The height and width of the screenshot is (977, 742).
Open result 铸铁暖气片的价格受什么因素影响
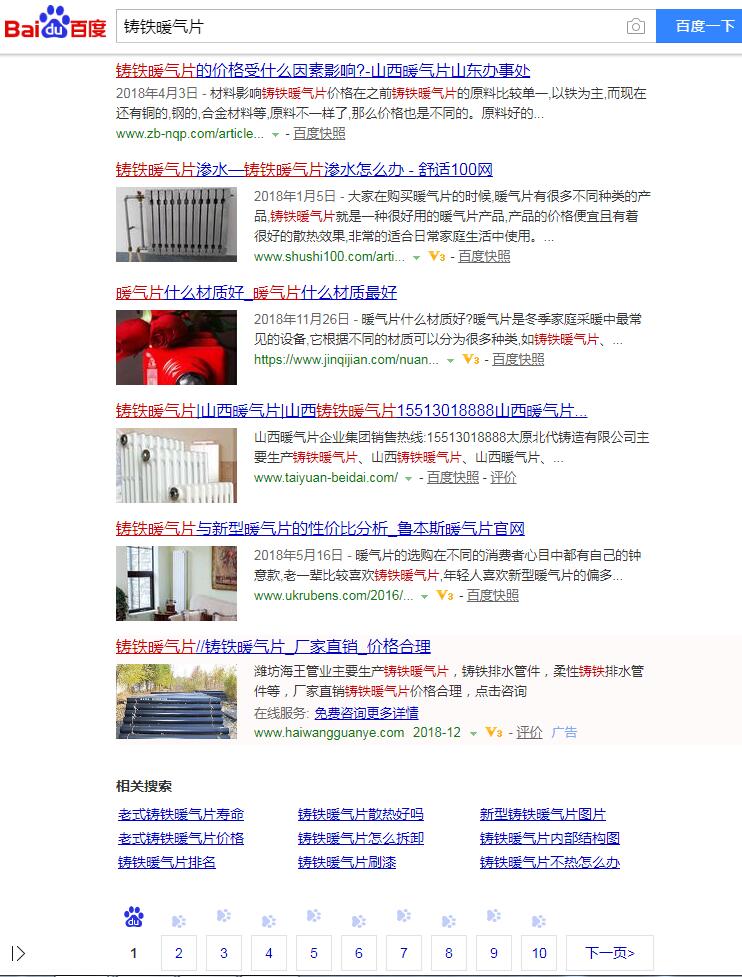323,71
